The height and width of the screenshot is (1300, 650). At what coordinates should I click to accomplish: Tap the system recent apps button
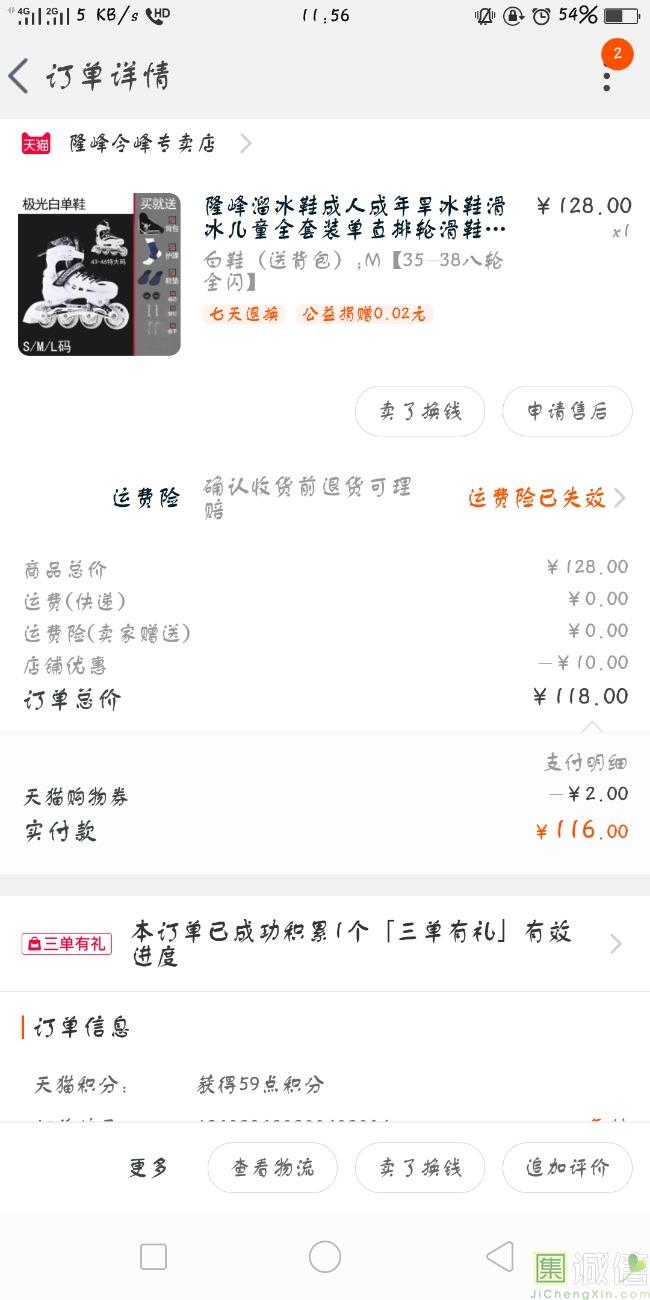[153, 1257]
